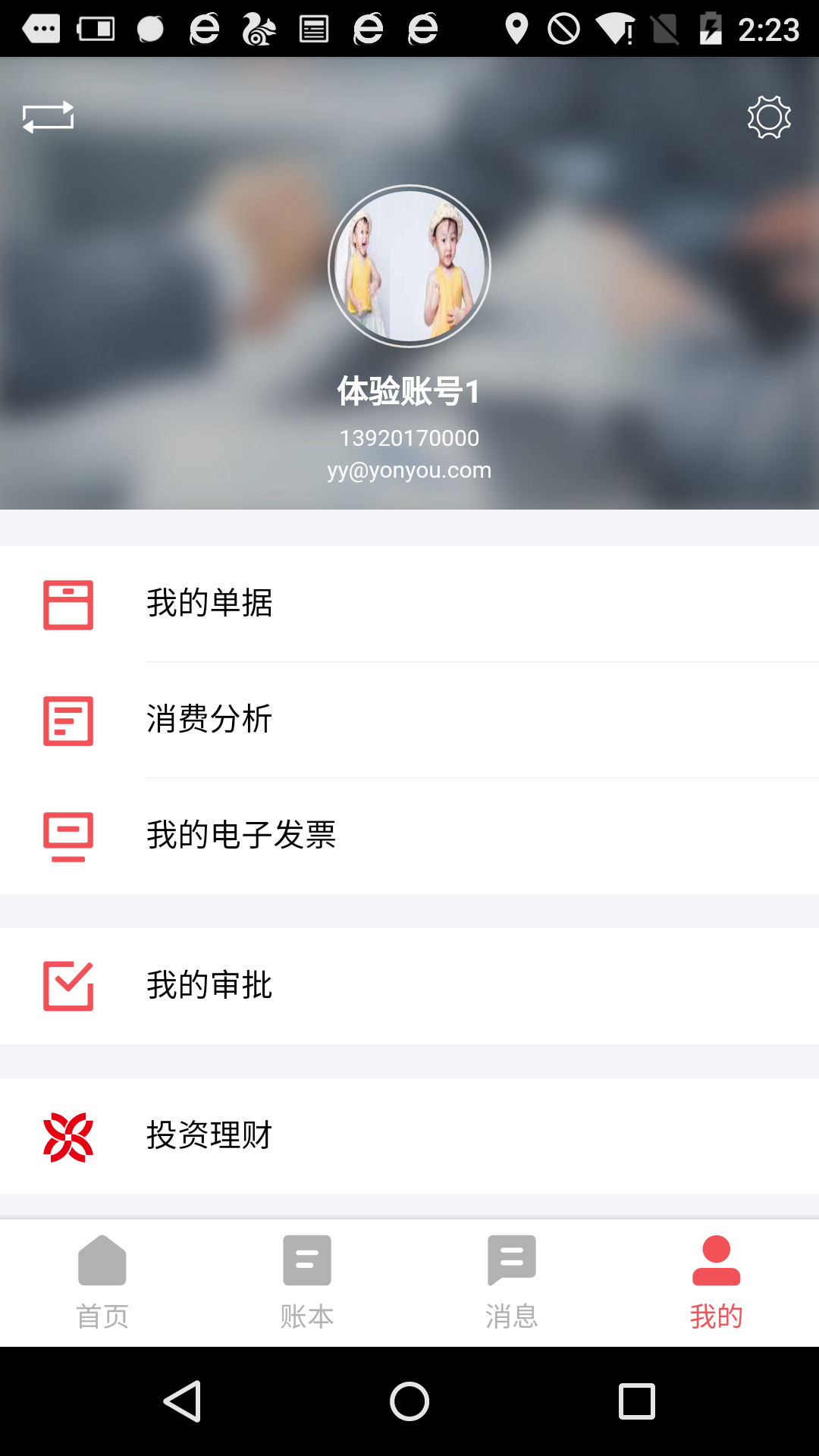
Task: Switch to the 账本 tab
Action: coord(307,1282)
